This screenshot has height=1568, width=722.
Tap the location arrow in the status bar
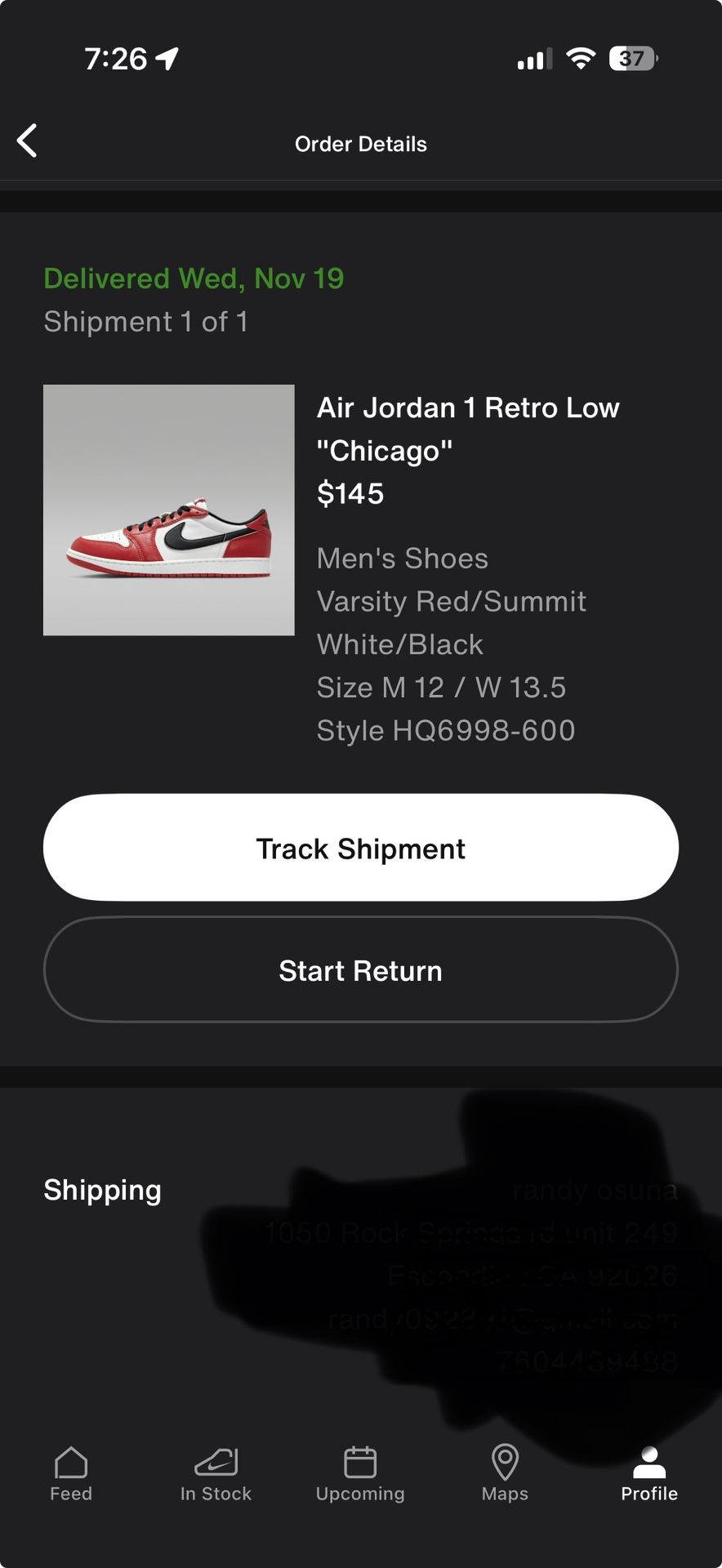(167, 58)
